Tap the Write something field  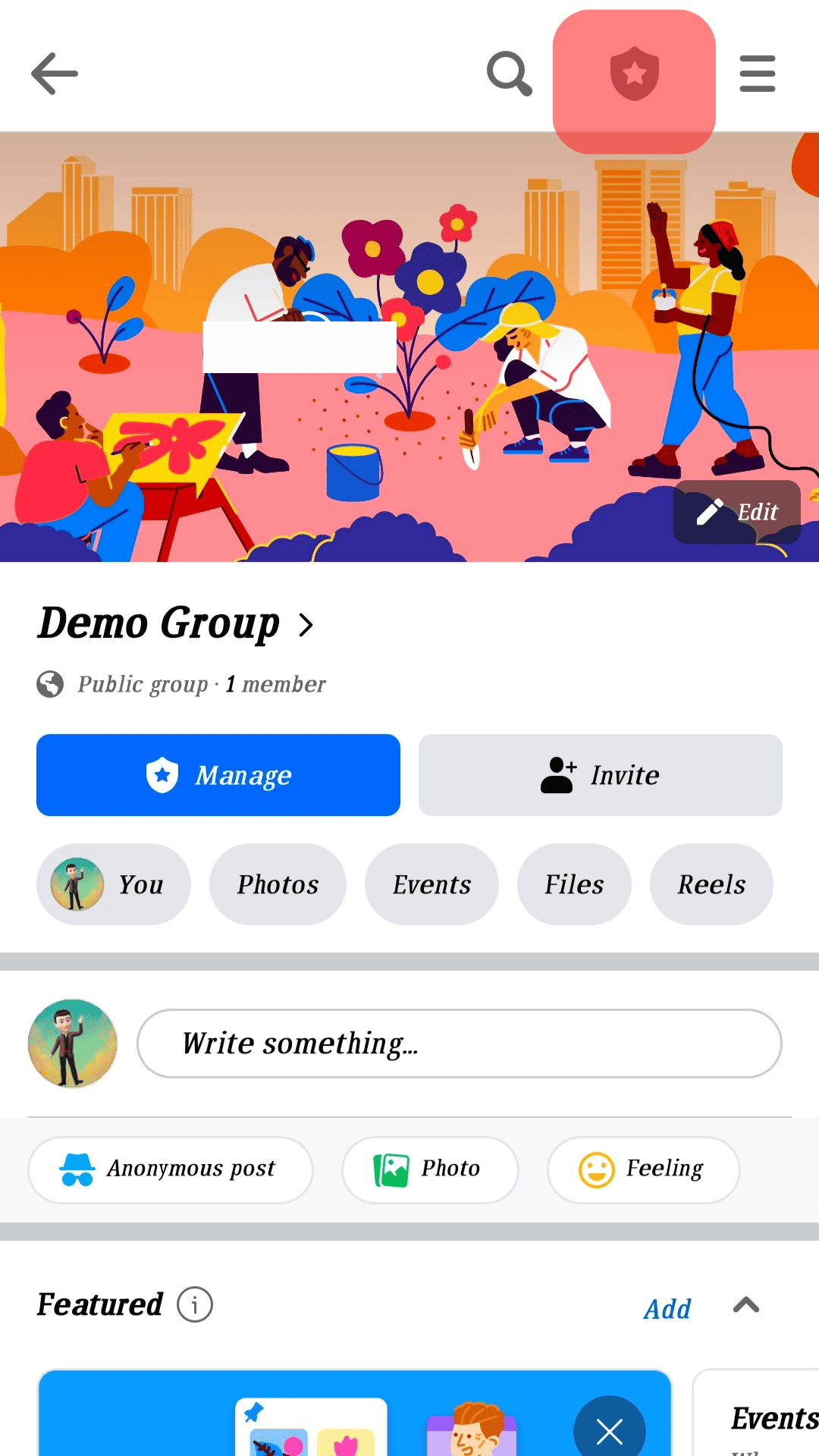[459, 1043]
